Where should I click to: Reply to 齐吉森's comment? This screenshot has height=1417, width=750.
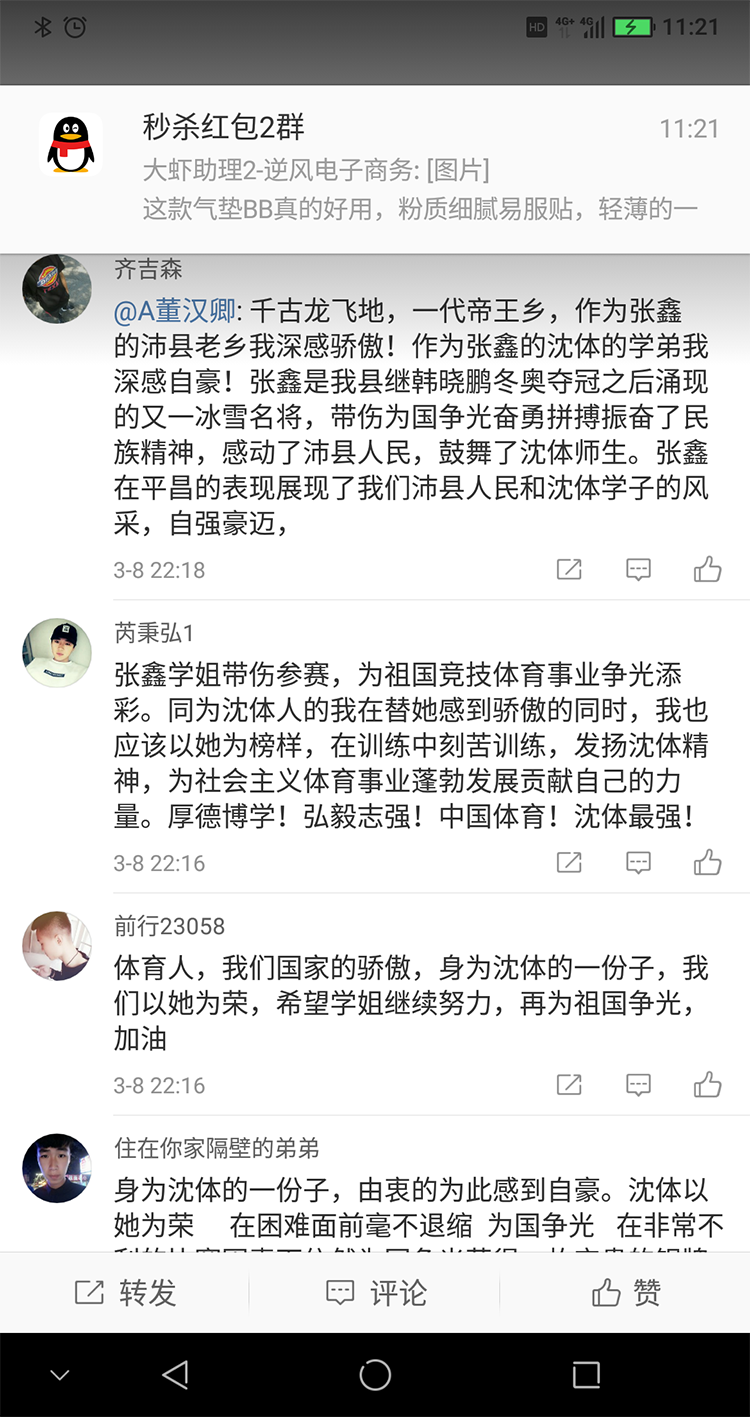pos(638,570)
